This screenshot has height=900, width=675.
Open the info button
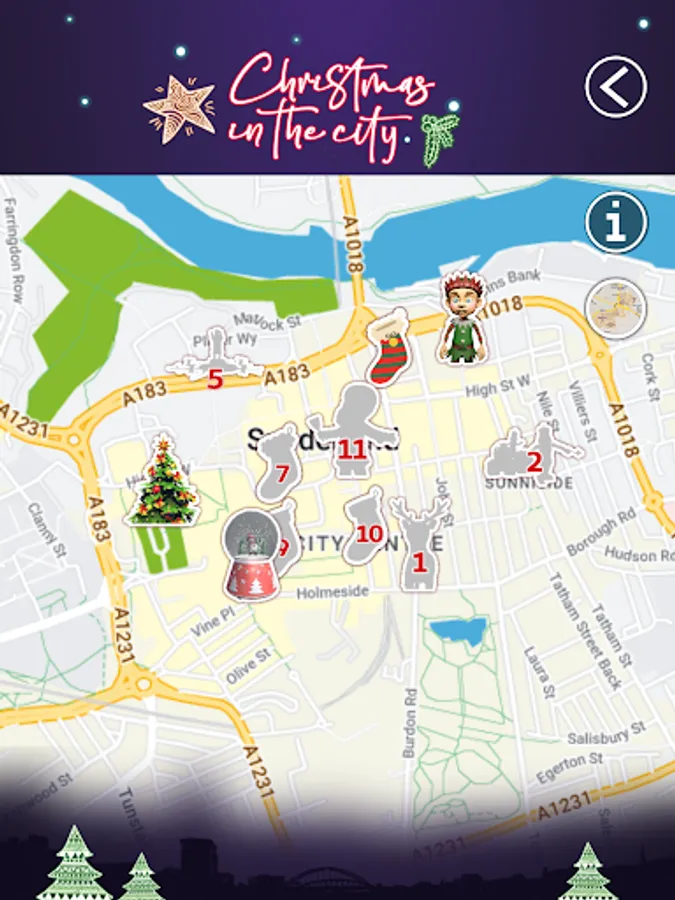click(x=616, y=223)
